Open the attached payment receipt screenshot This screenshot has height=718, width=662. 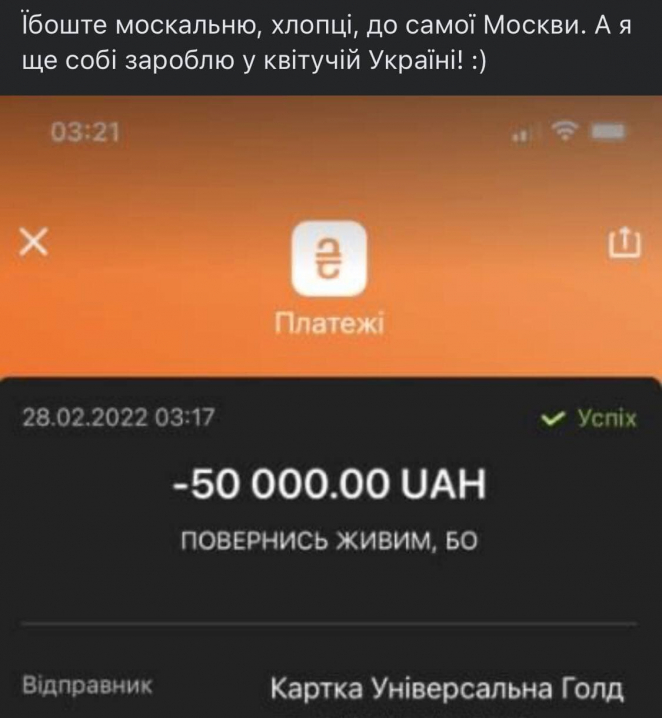(331, 420)
